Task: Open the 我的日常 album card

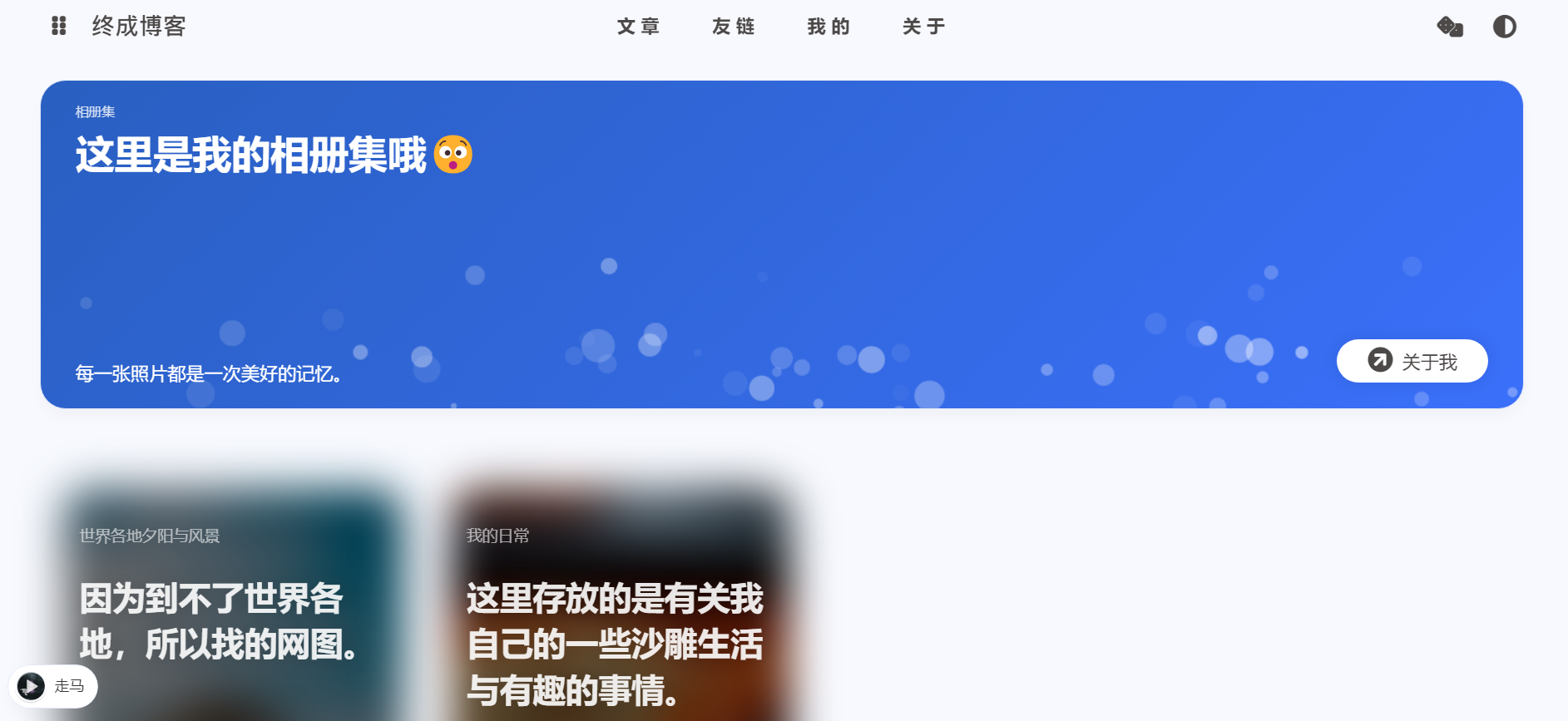Action: pyautogui.click(x=616, y=607)
